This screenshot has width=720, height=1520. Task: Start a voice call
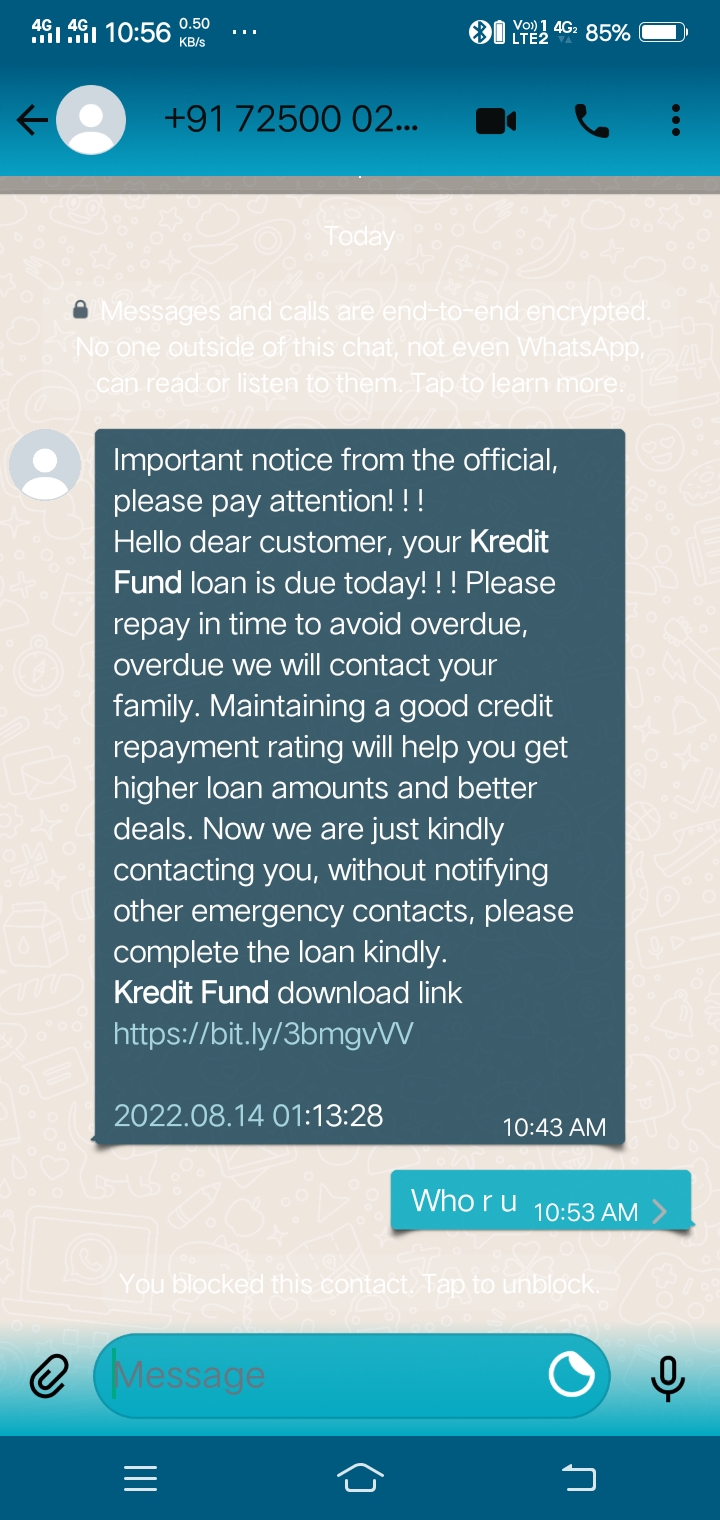click(x=591, y=122)
